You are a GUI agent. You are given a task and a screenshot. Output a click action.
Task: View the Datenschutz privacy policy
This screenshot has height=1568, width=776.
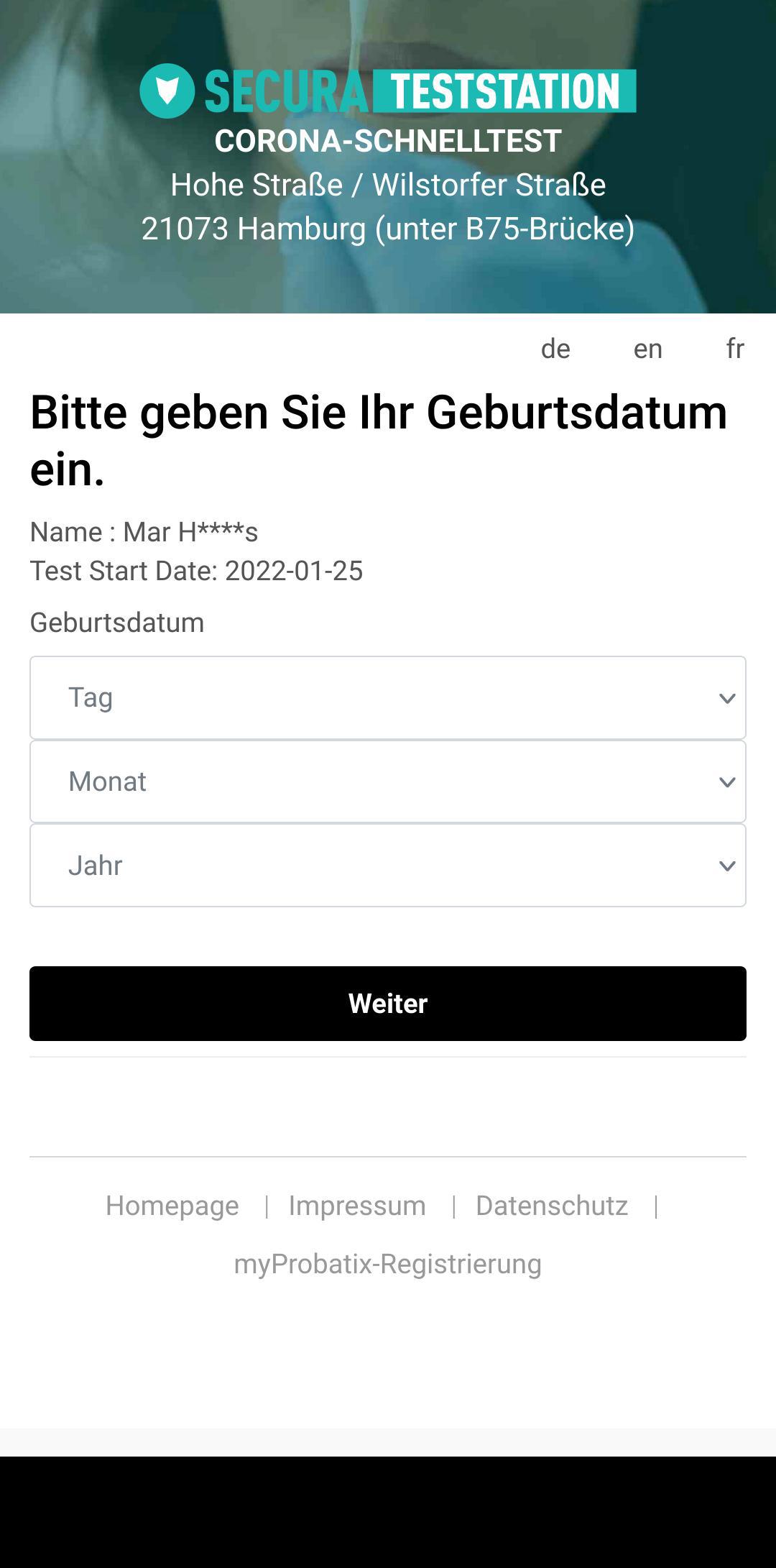(552, 1205)
